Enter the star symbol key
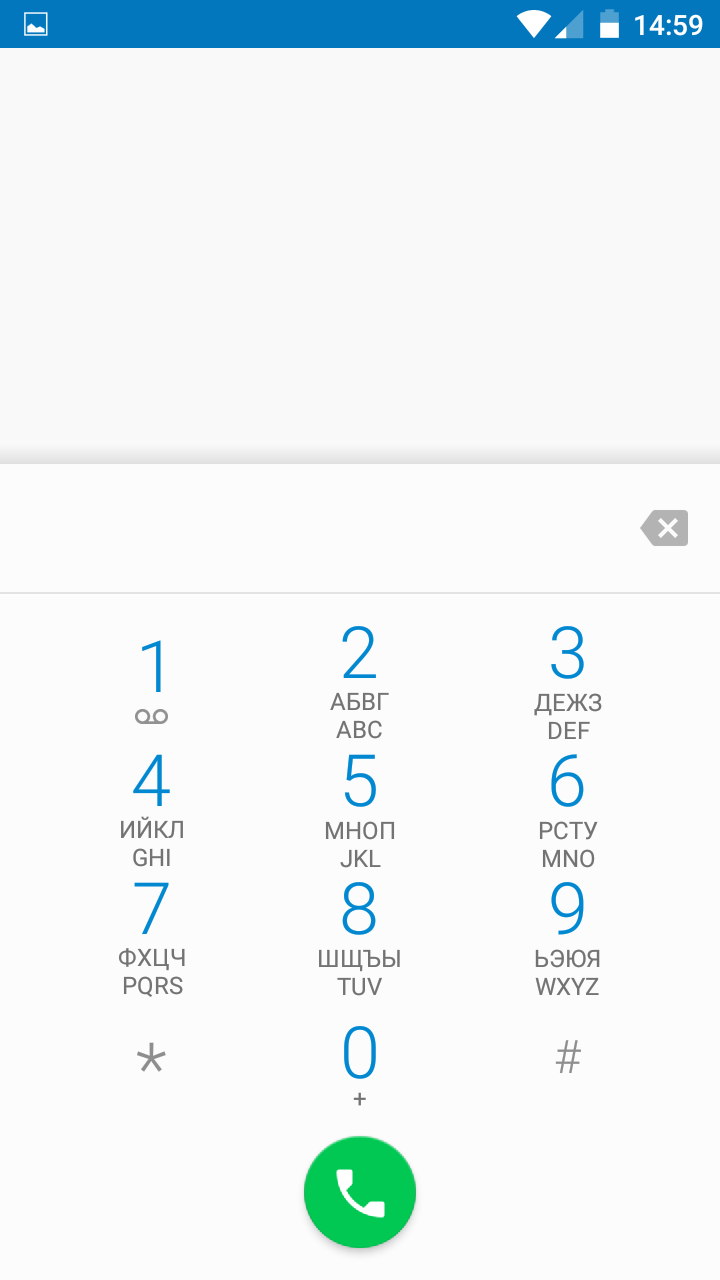 (152, 1060)
